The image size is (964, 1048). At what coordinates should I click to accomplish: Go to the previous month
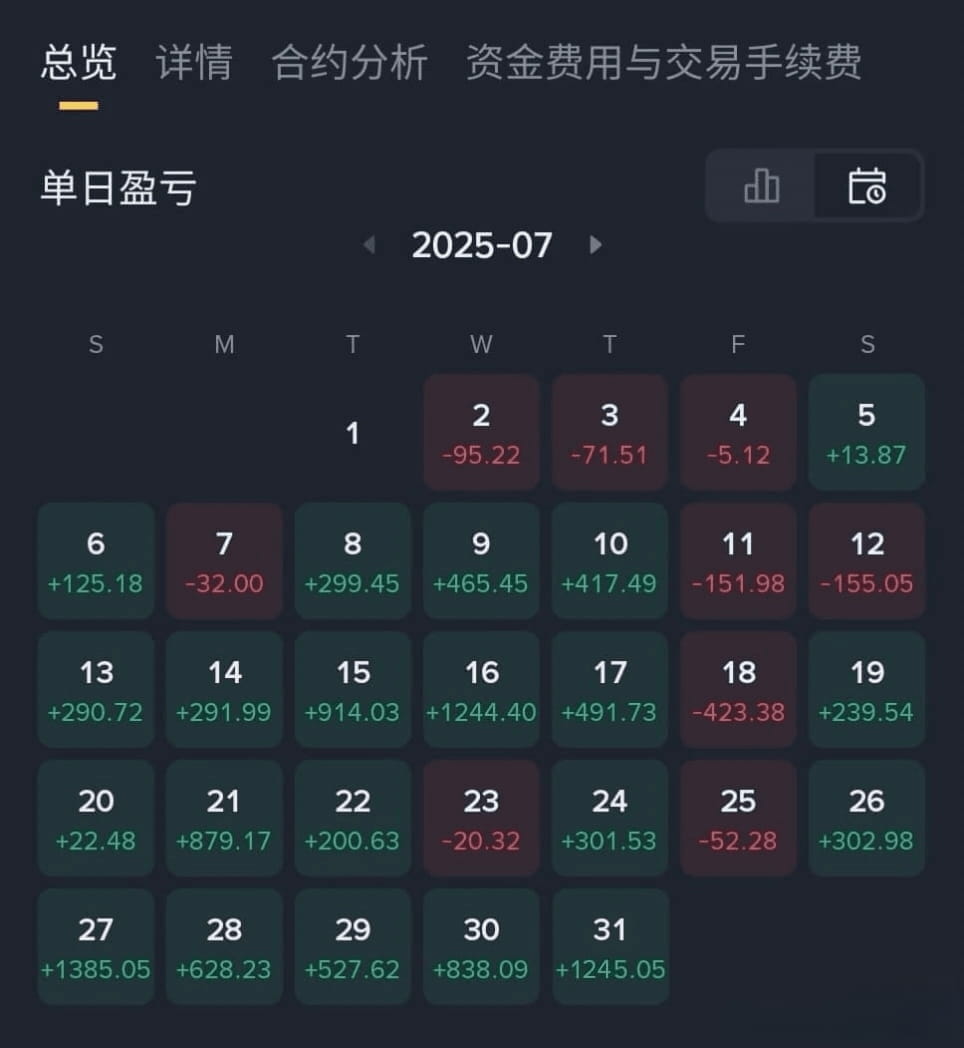(369, 245)
